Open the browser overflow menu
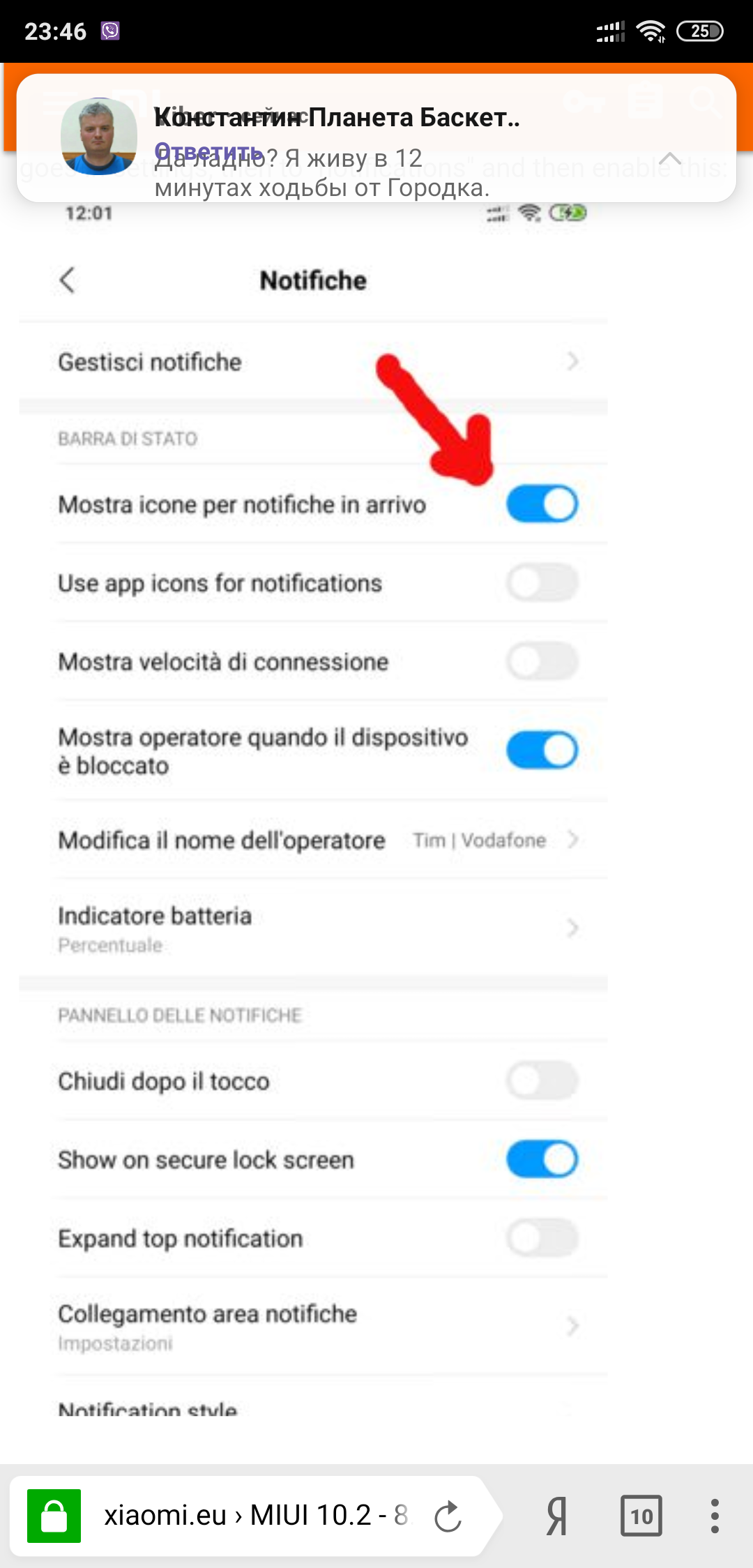The height and width of the screenshot is (1568, 753). (x=715, y=1516)
